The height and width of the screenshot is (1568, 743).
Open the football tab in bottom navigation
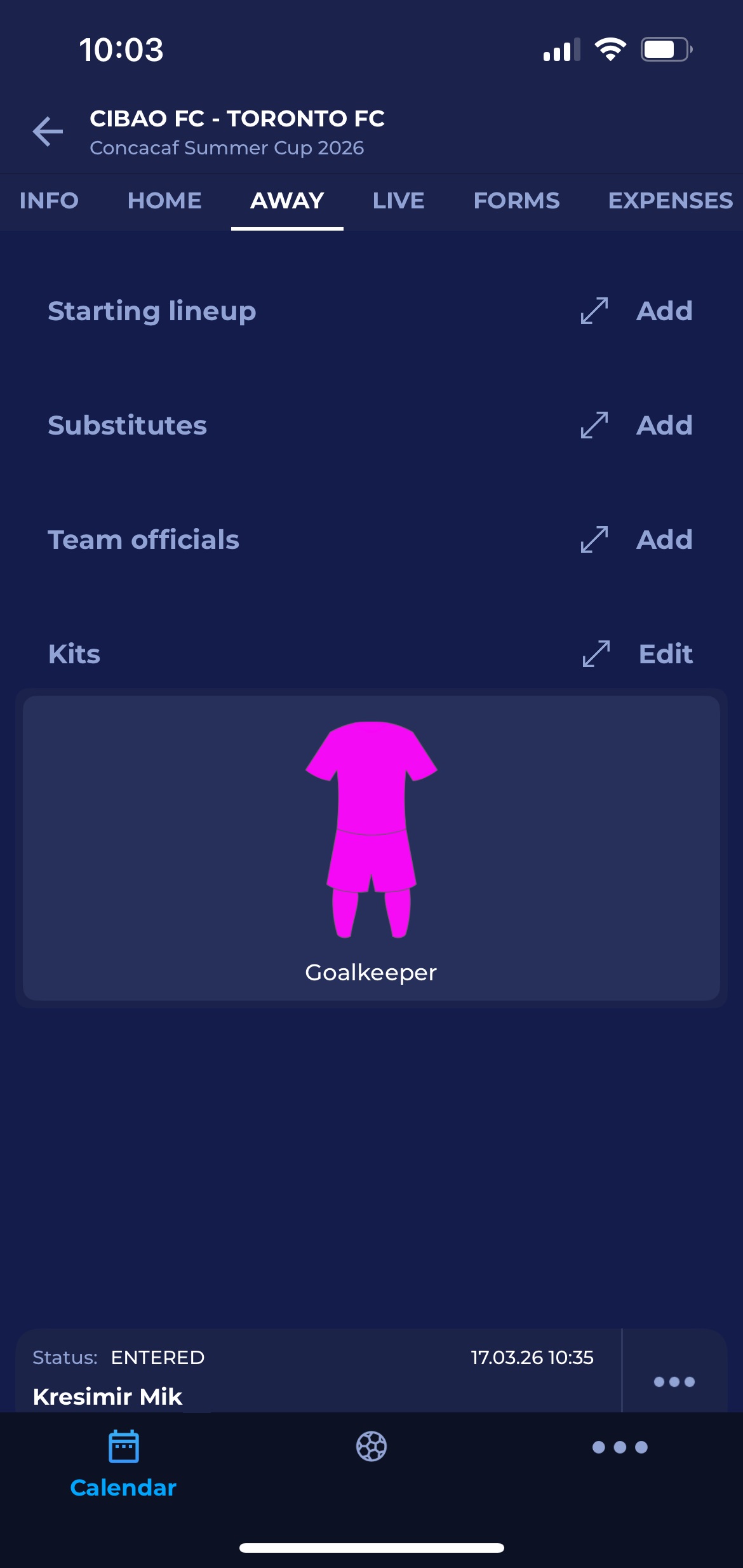click(371, 1447)
